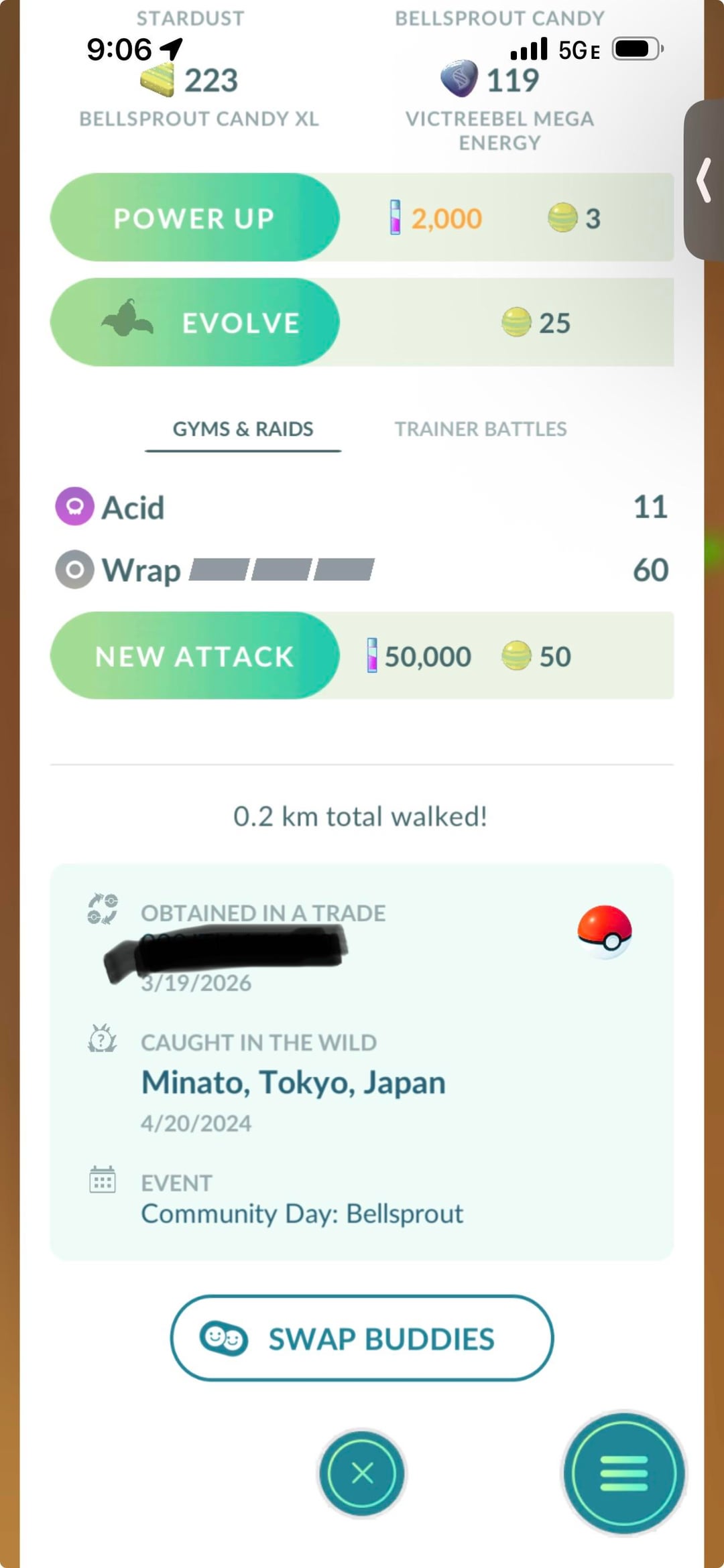Select the Gyms & Raids tab
724x1568 pixels.
tap(243, 429)
